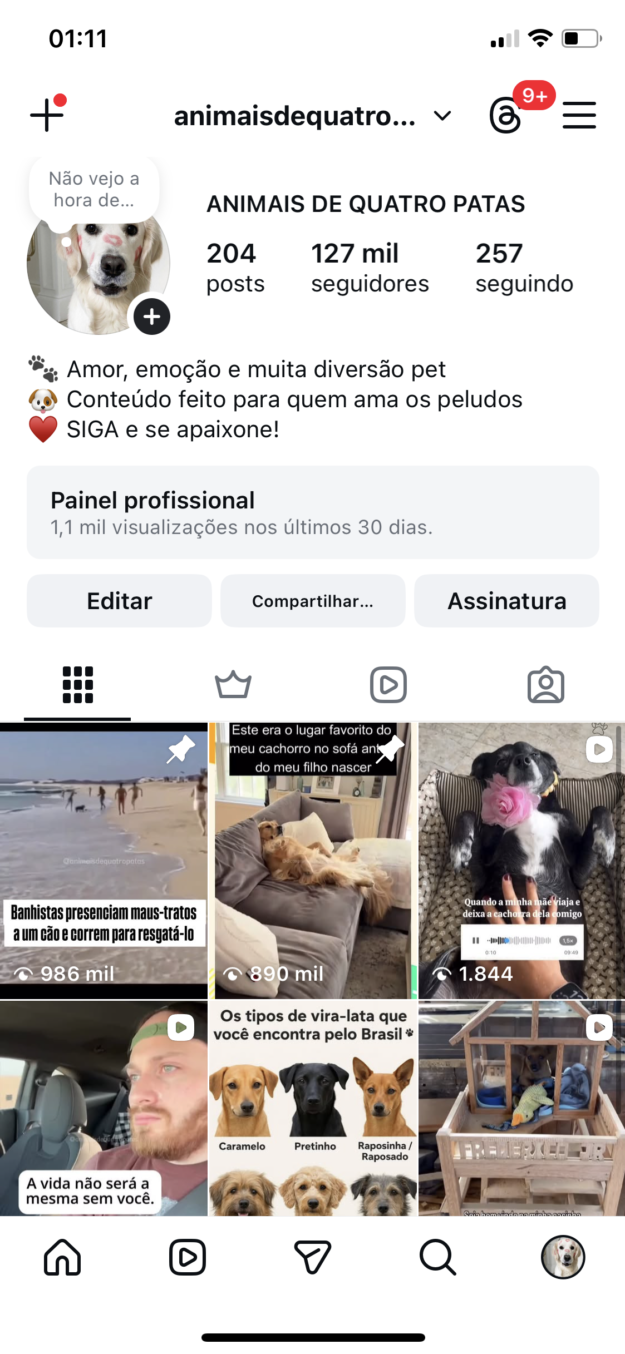
Task: Switch to the Reels tab on profile
Action: pyautogui.click(x=388, y=685)
